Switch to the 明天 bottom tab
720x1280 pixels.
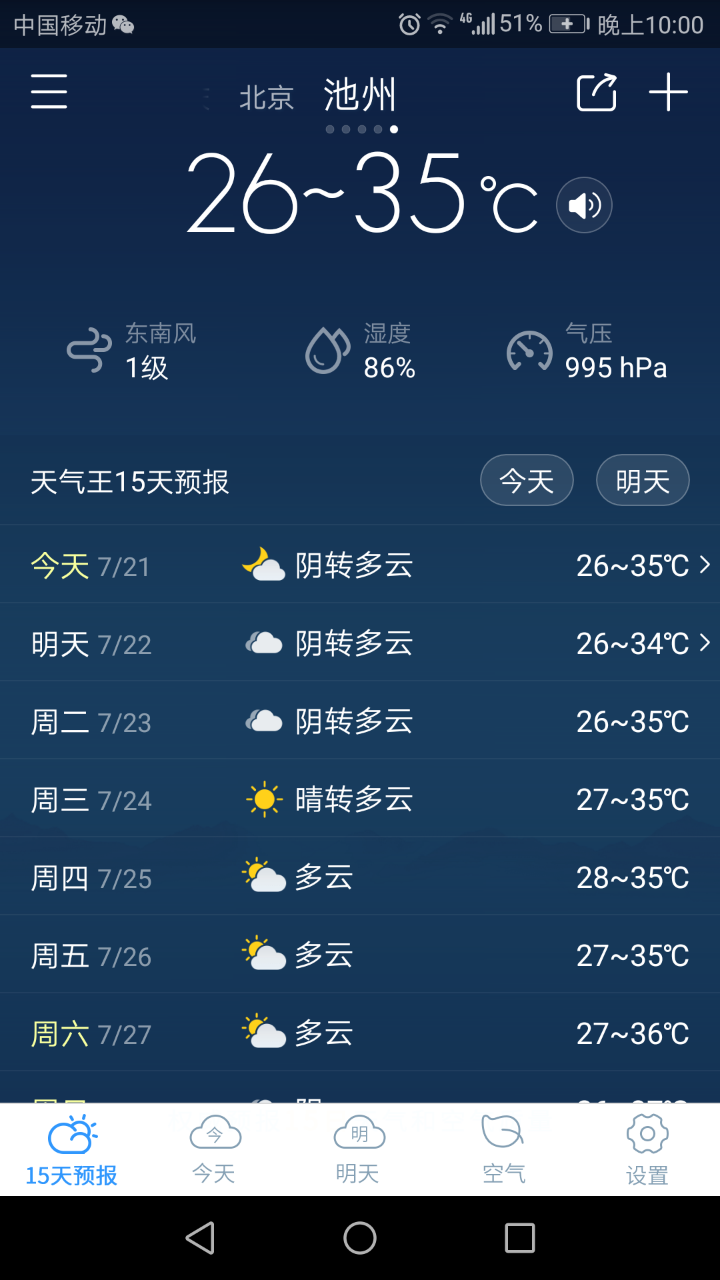click(x=358, y=1150)
